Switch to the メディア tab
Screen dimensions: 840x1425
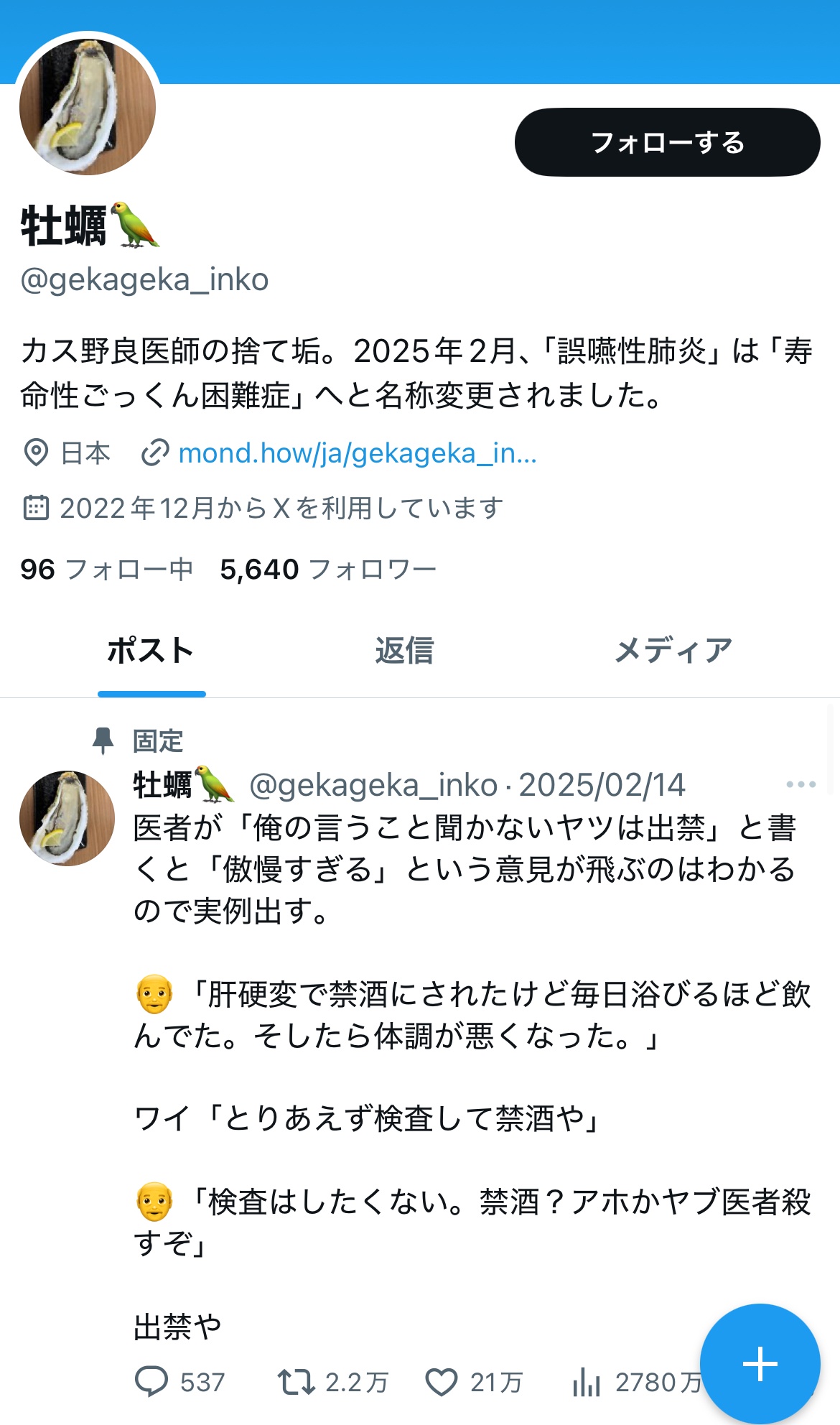coord(673,651)
